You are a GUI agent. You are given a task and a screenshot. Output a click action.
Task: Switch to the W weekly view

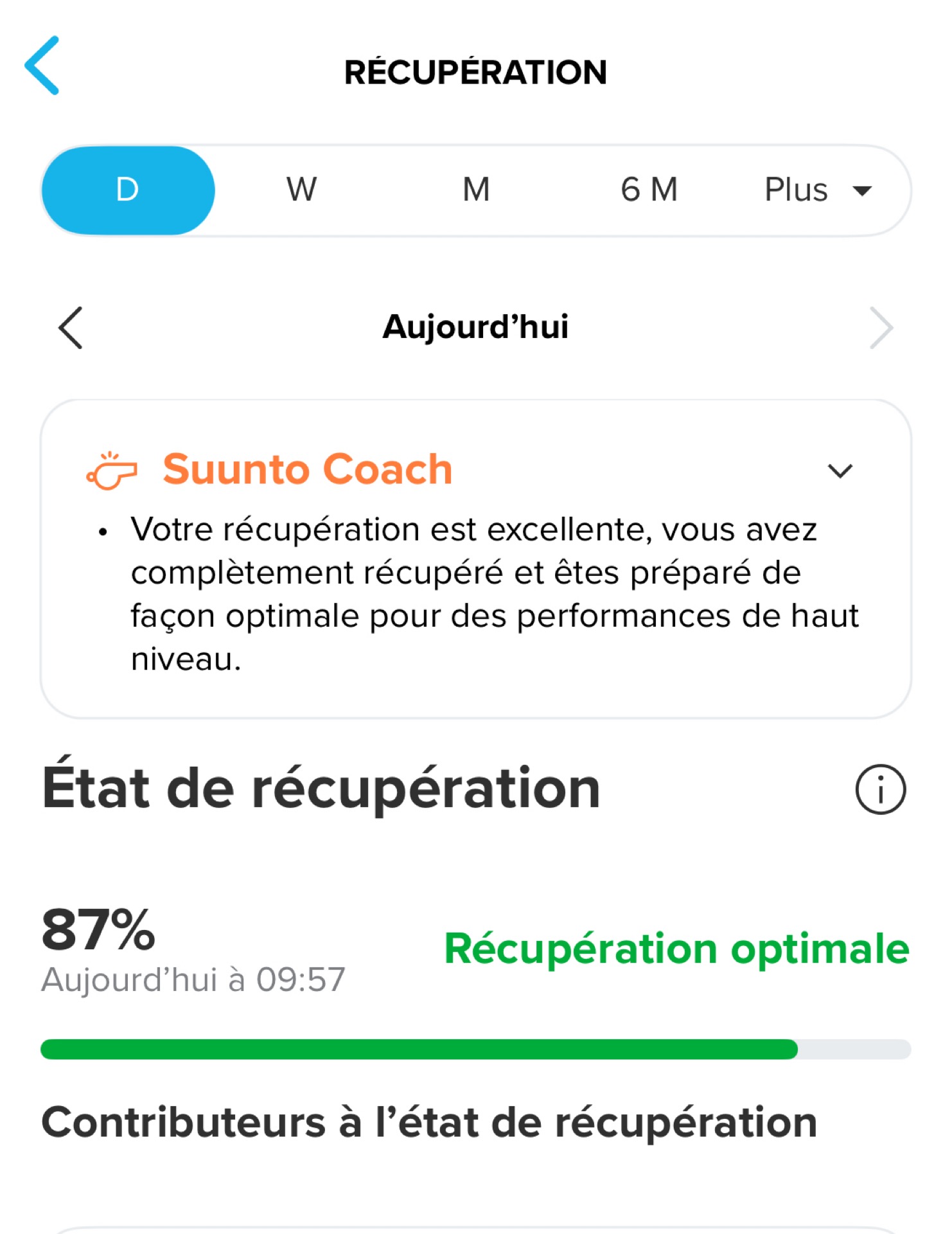[x=301, y=190]
